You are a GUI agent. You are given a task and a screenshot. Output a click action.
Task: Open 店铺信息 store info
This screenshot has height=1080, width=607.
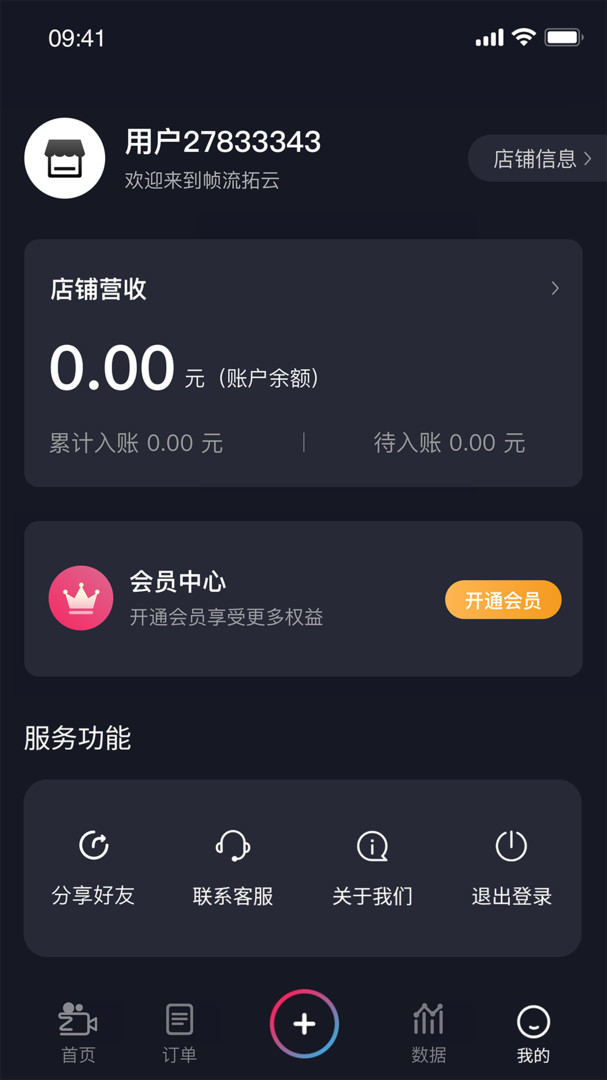(x=542, y=158)
